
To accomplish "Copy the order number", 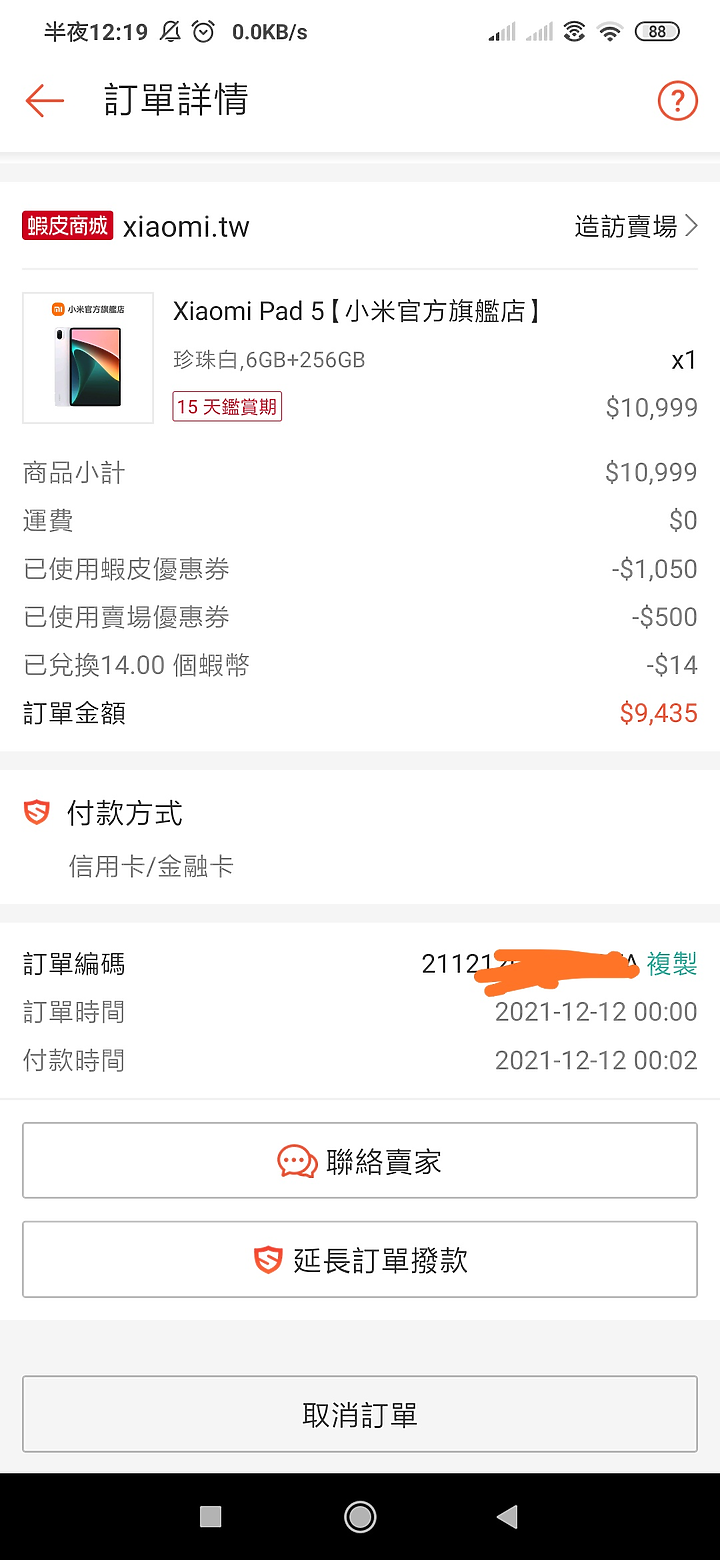I will 672,964.
